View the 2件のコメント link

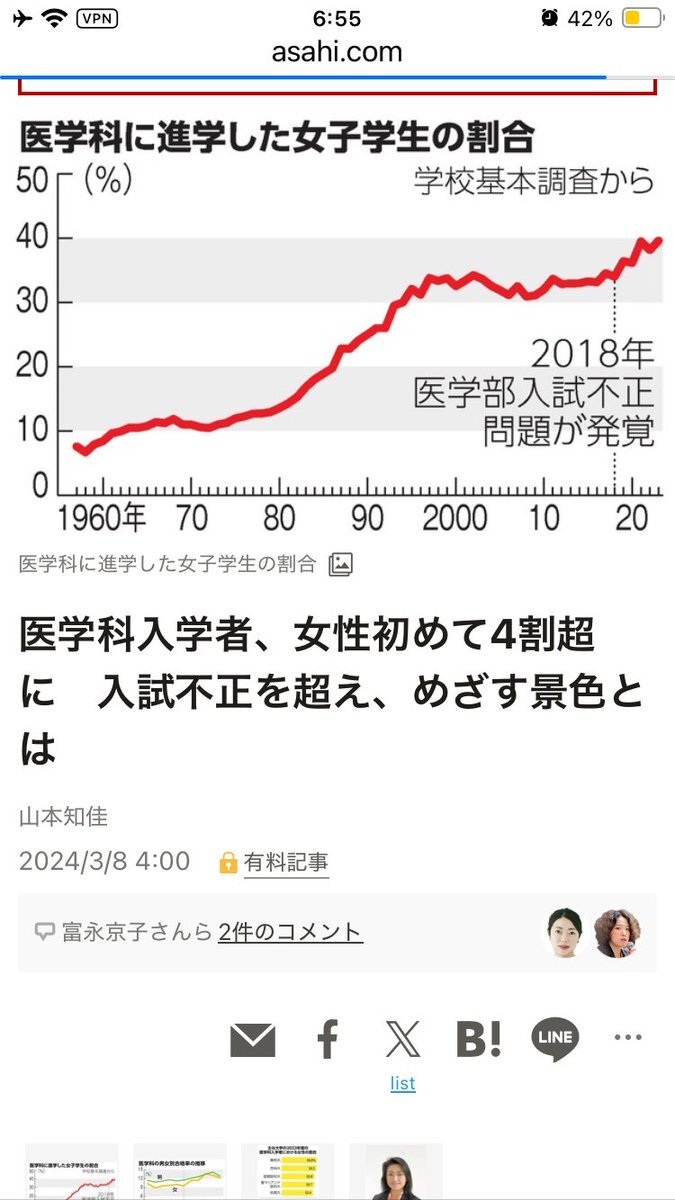[x=290, y=932]
